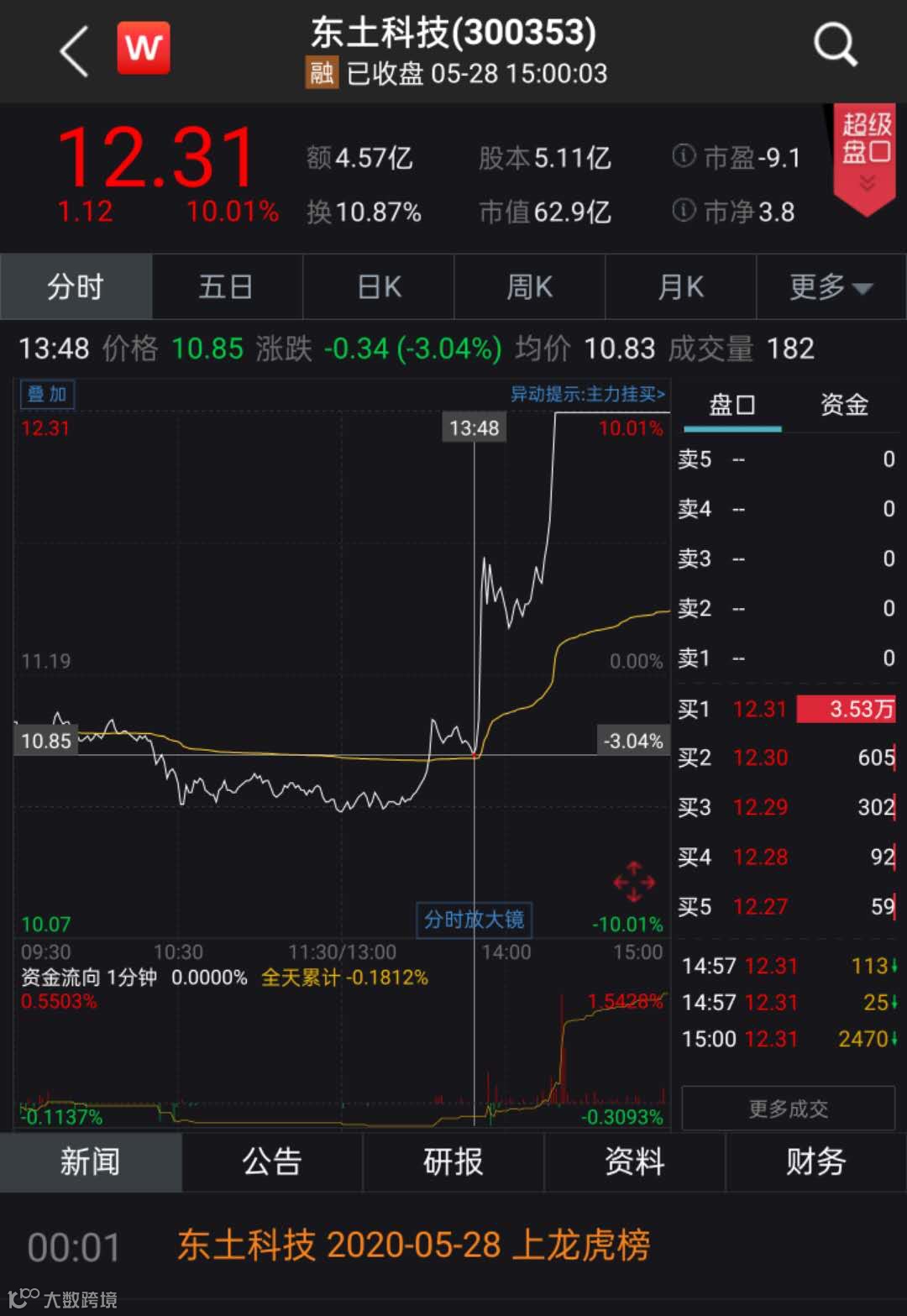Open the search magnifier icon
Viewport: 907px width, 1316px height.
pos(835,45)
